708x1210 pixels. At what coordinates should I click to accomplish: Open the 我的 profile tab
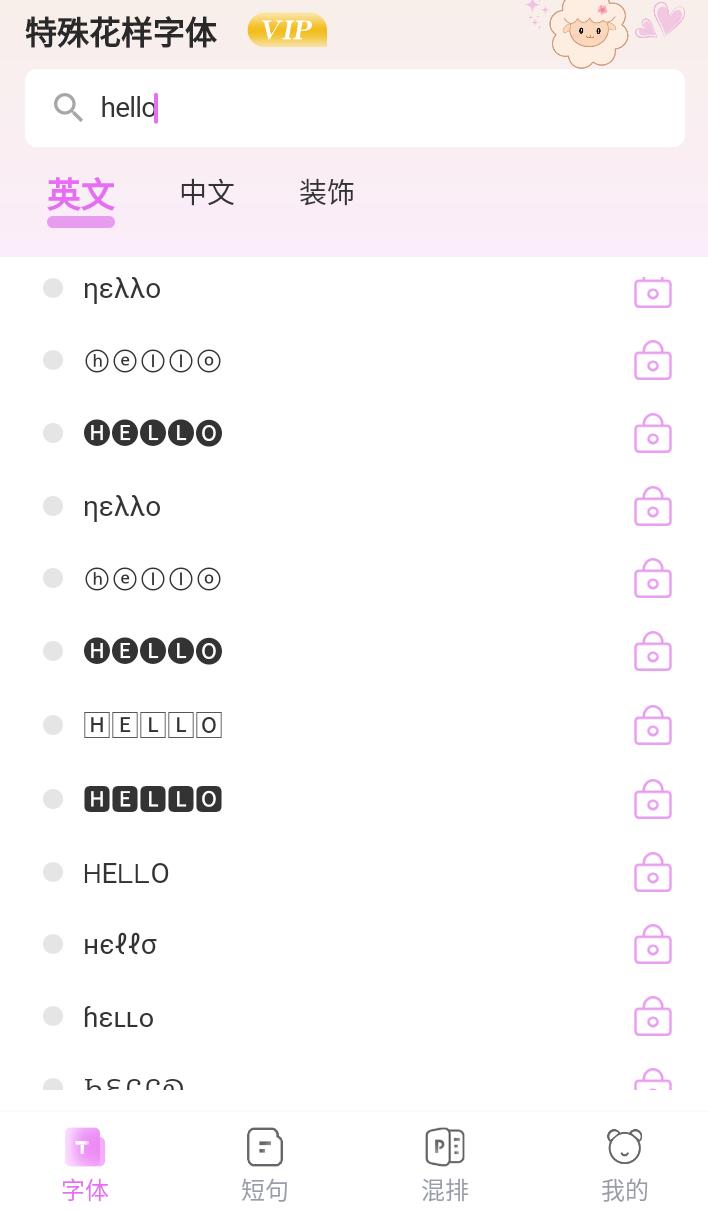coord(625,1165)
